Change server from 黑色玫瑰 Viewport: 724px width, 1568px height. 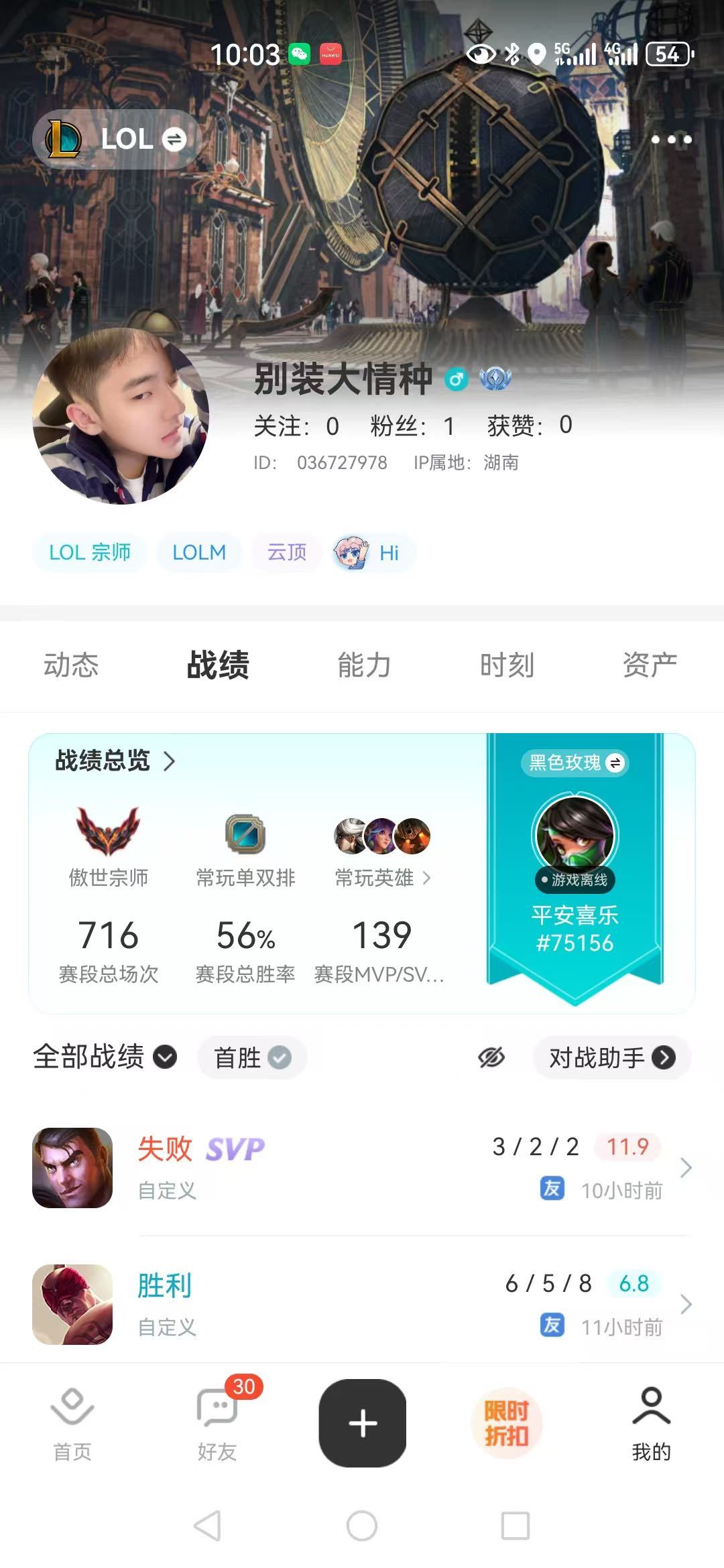coord(575,763)
